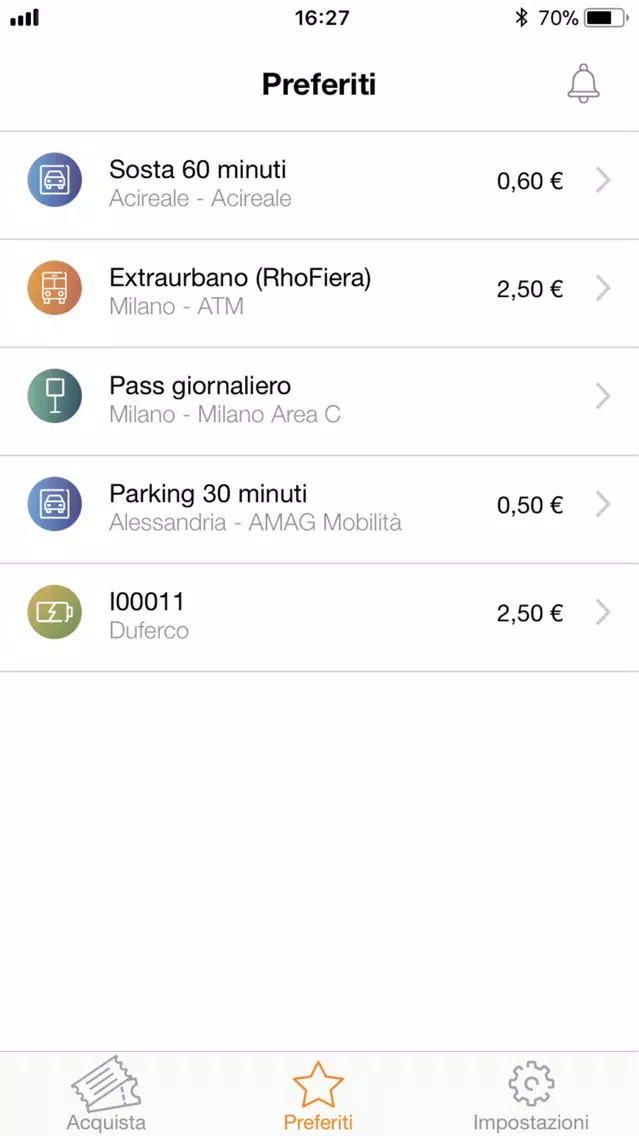Switch to the Acquista tab
639x1136 pixels.
(106, 1094)
